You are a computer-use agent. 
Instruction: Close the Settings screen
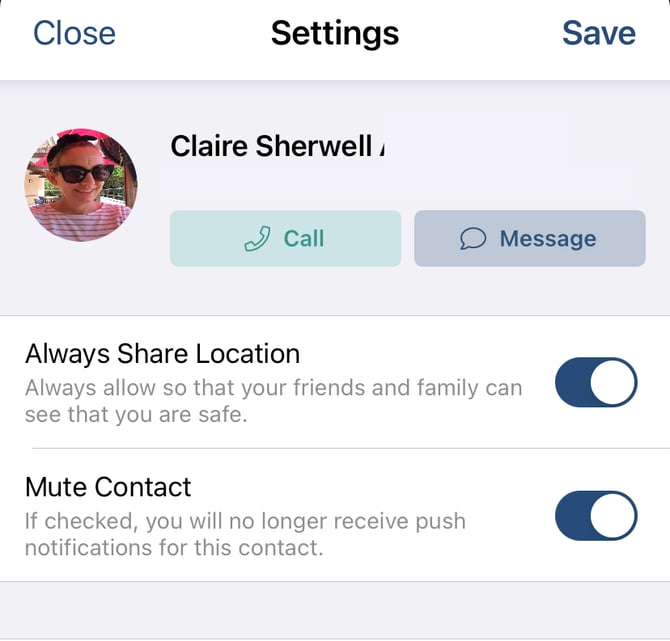click(x=74, y=33)
